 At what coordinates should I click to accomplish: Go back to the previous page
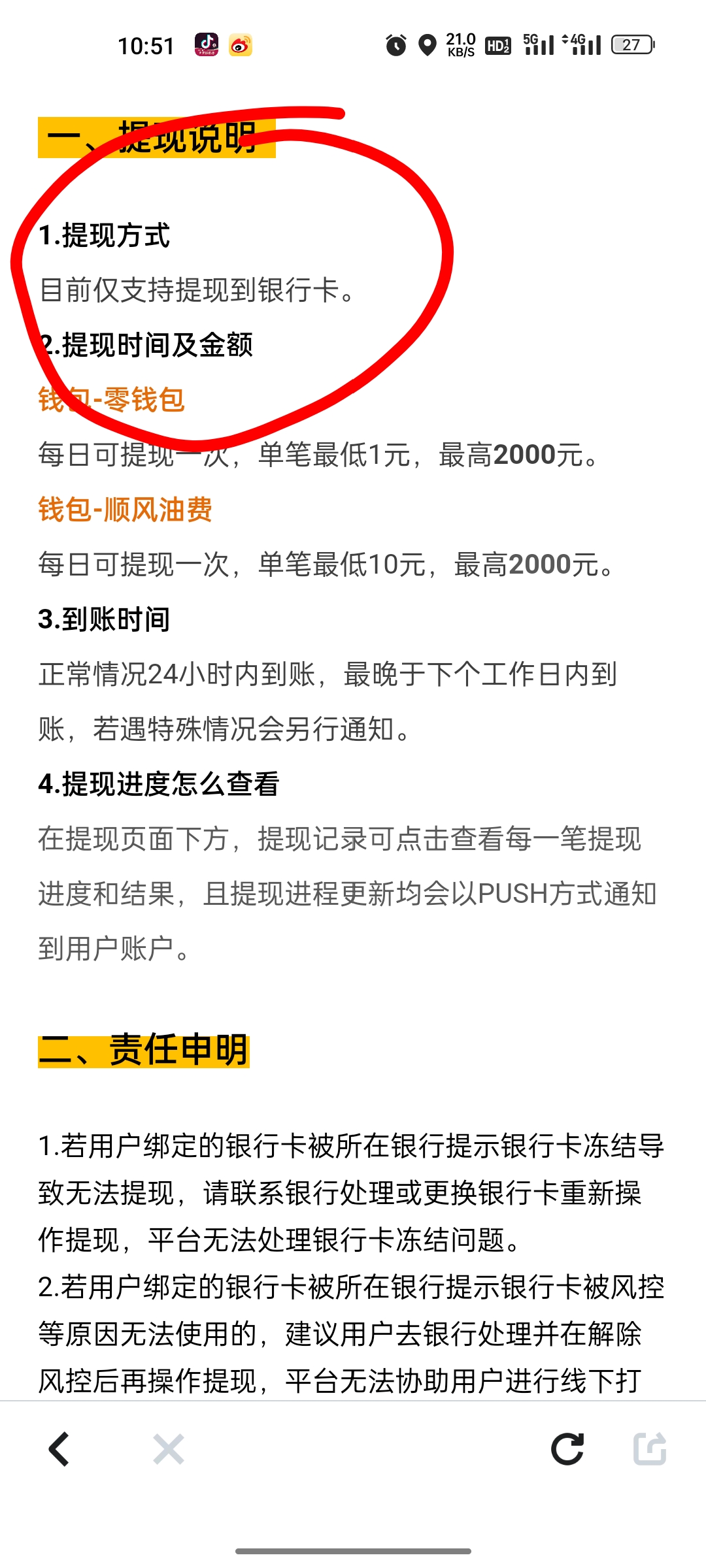(x=59, y=1449)
